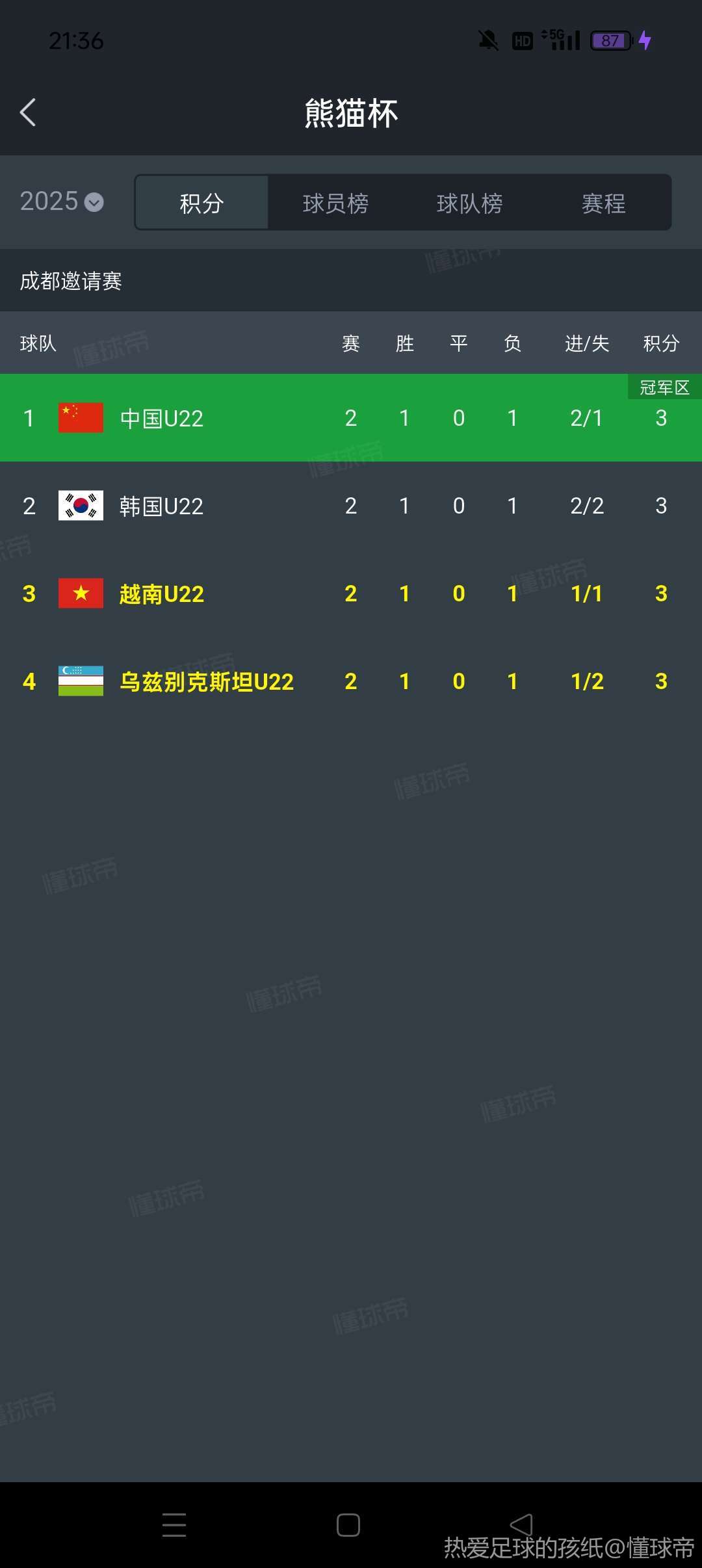Tap the system home button
Image resolution: width=702 pixels, height=1568 pixels.
pyautogui.click(x=348, y=1524)
